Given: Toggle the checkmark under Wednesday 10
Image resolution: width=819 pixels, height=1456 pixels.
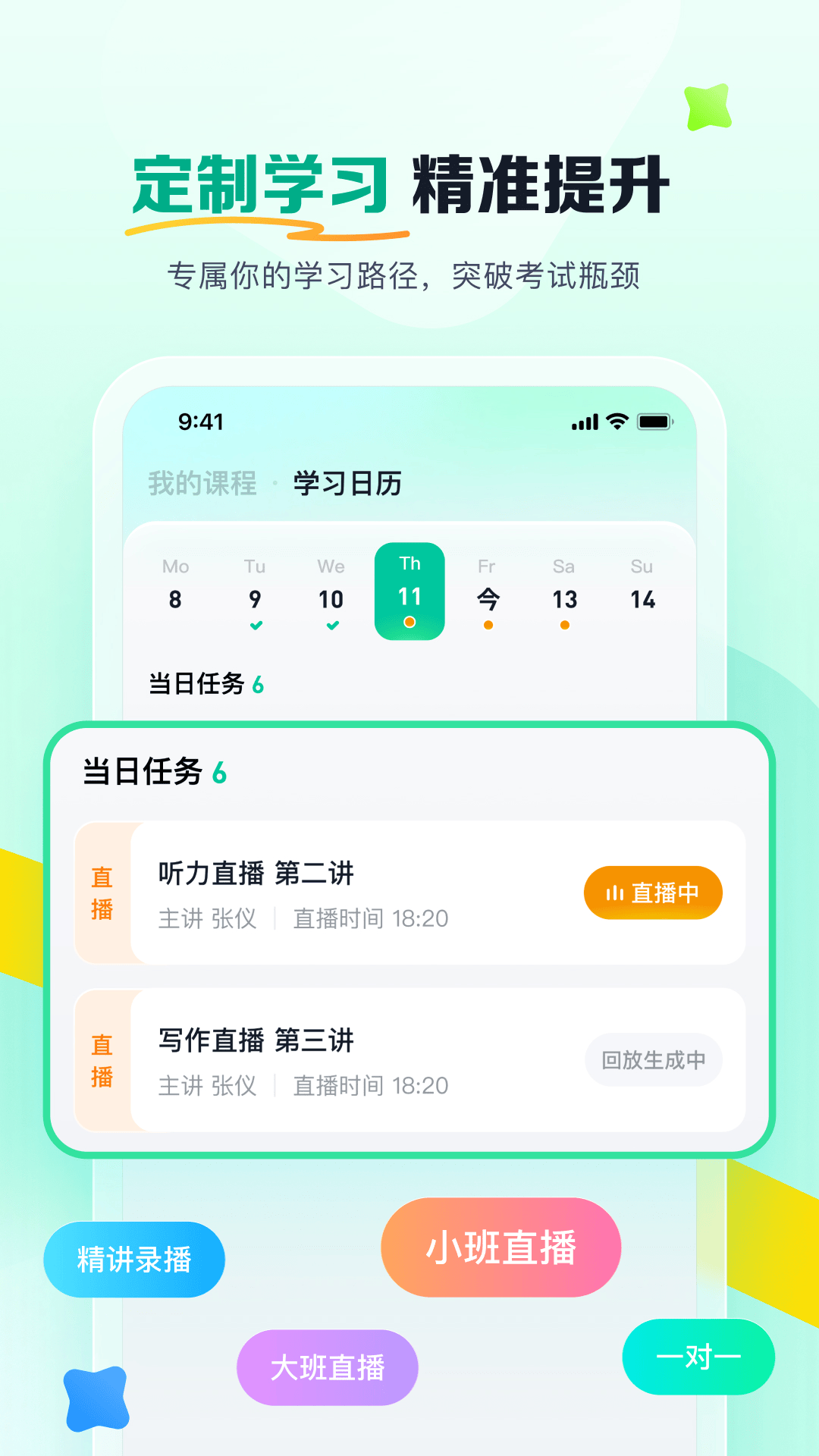Looking at the screenshot, I should coord(332,626).
